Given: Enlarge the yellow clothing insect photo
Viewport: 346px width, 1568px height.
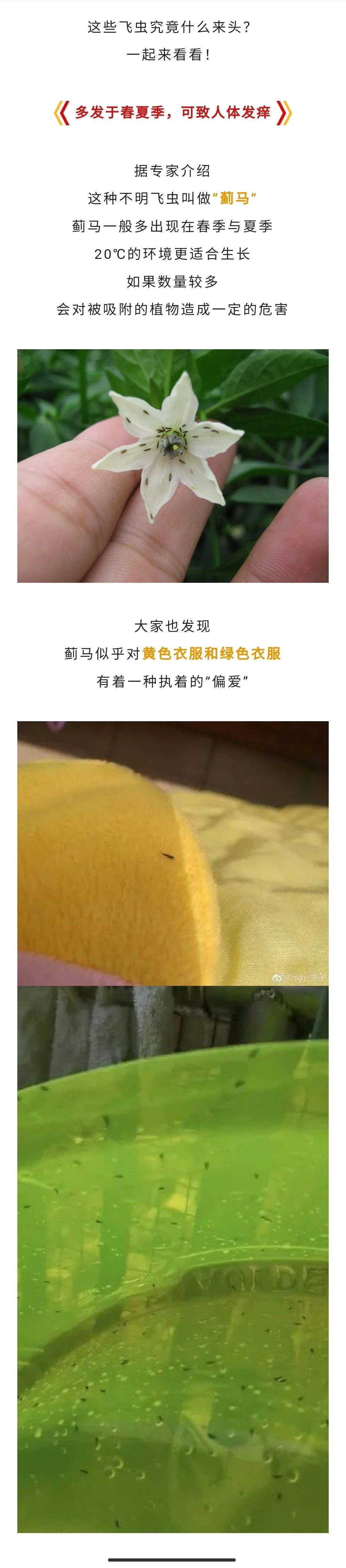Looking at the screenshot, I should pyautogui.click(x=172, y=853).
